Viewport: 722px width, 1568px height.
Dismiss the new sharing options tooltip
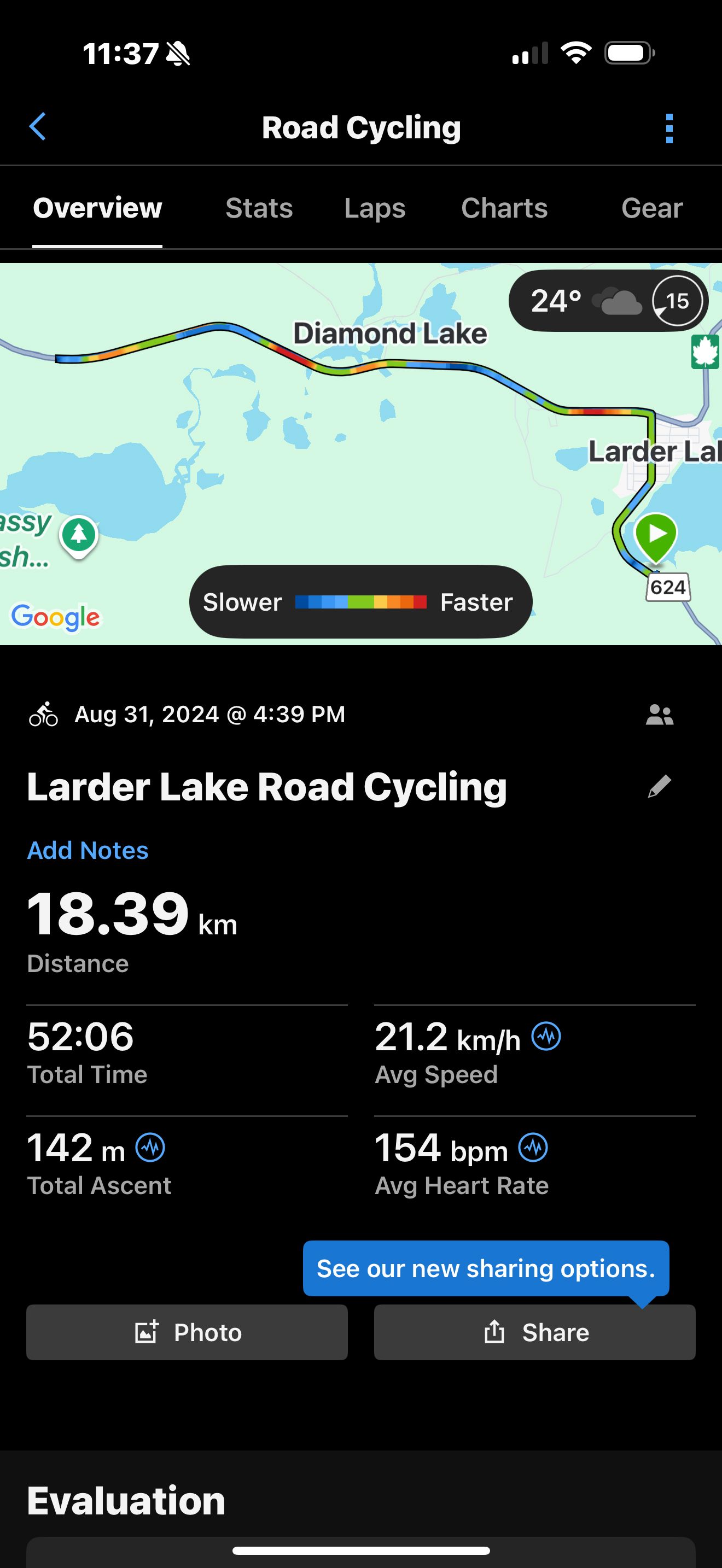coord(486,1268)
